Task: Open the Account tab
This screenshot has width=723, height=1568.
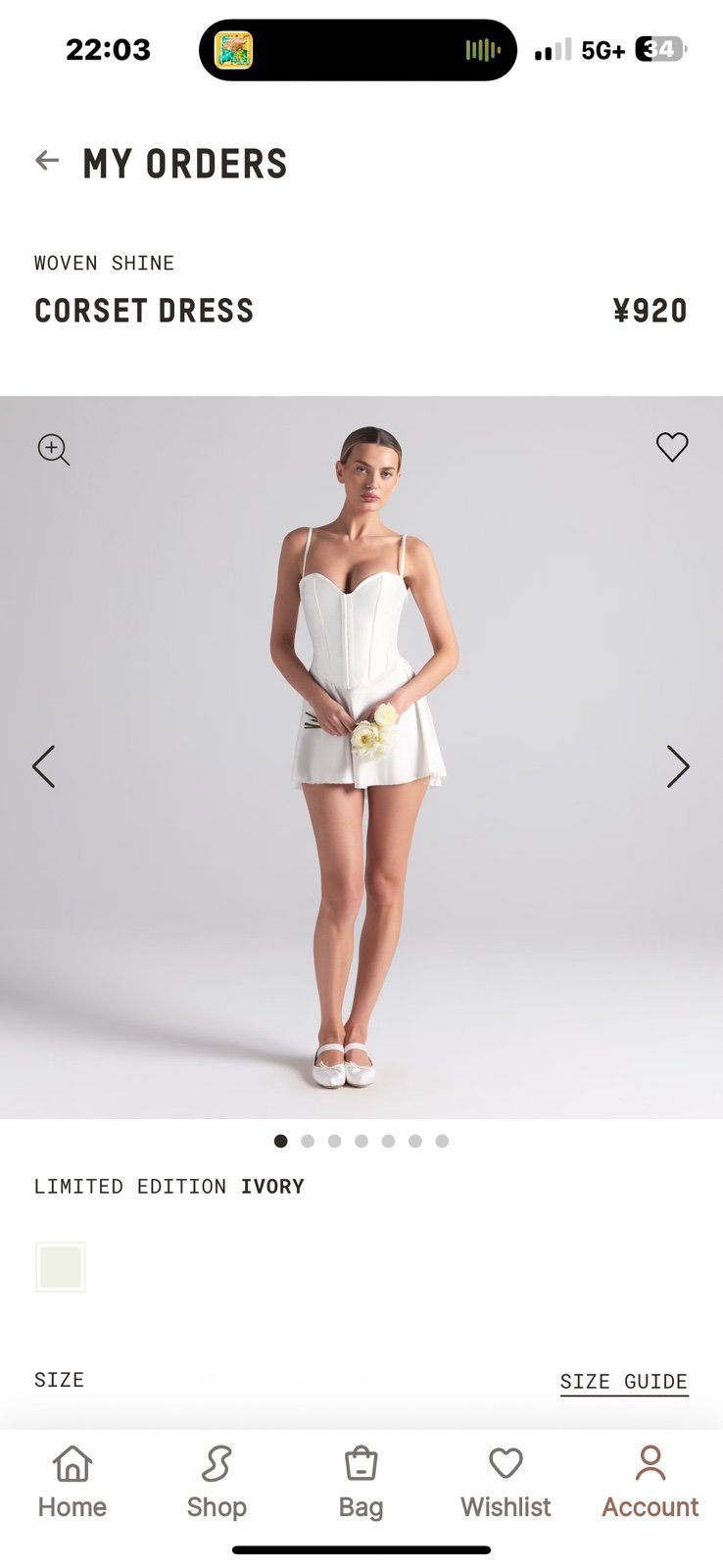Action: click(651, 1483)
